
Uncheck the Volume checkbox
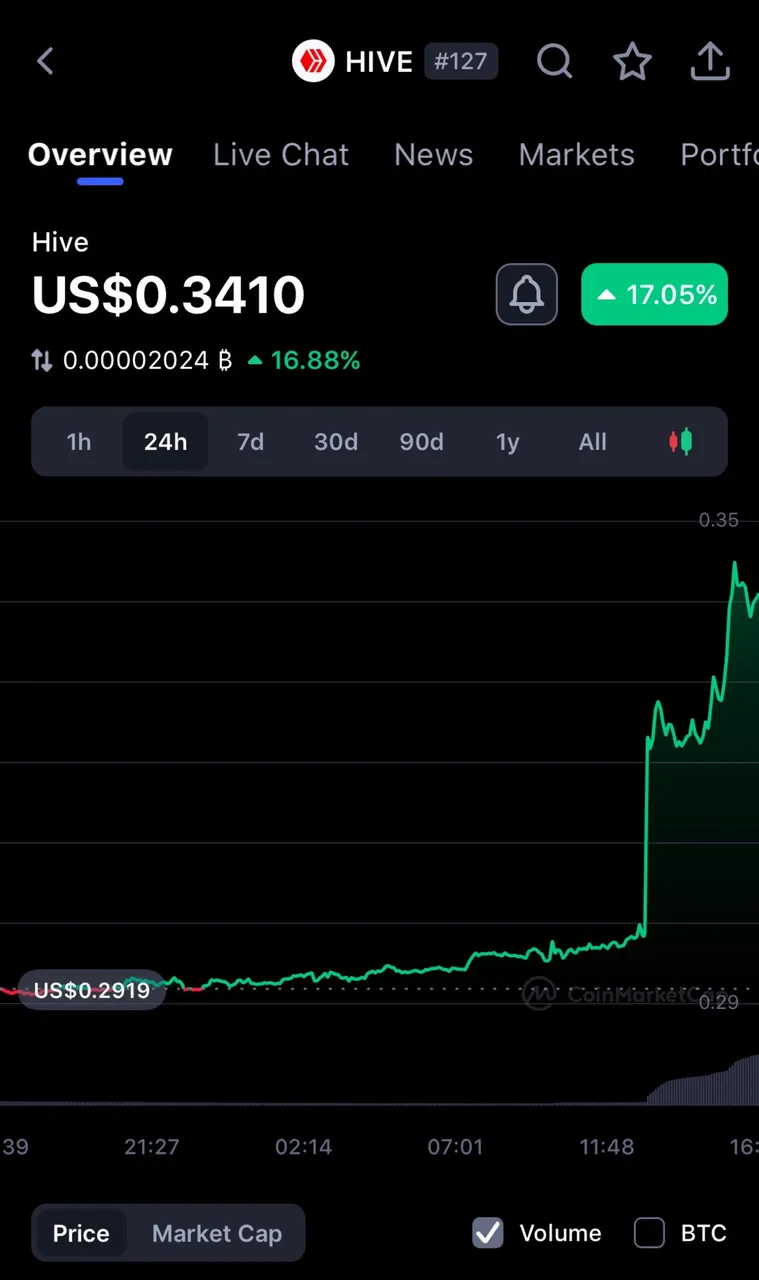click(x=488, y=1233)
